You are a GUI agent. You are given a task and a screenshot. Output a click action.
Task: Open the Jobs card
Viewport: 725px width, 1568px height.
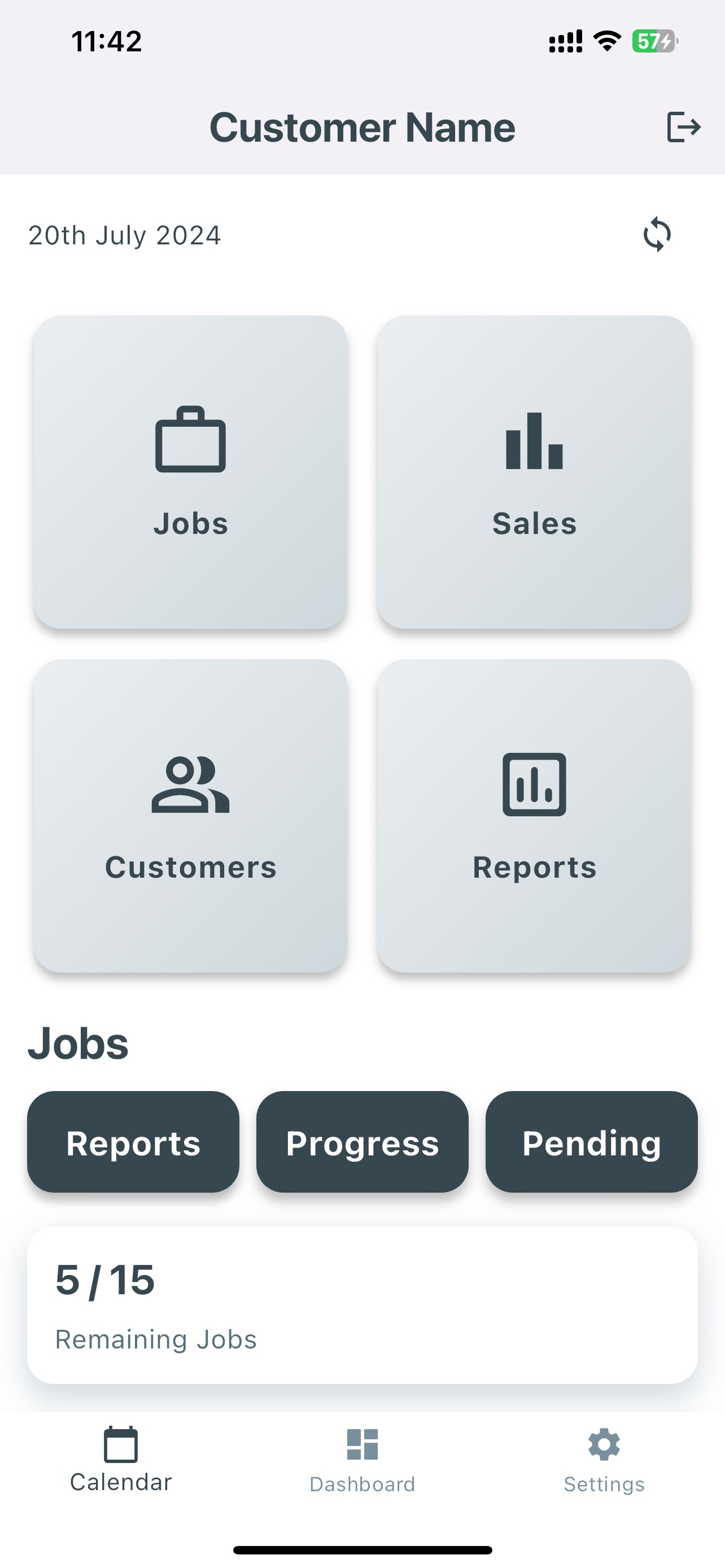point(190,472)
